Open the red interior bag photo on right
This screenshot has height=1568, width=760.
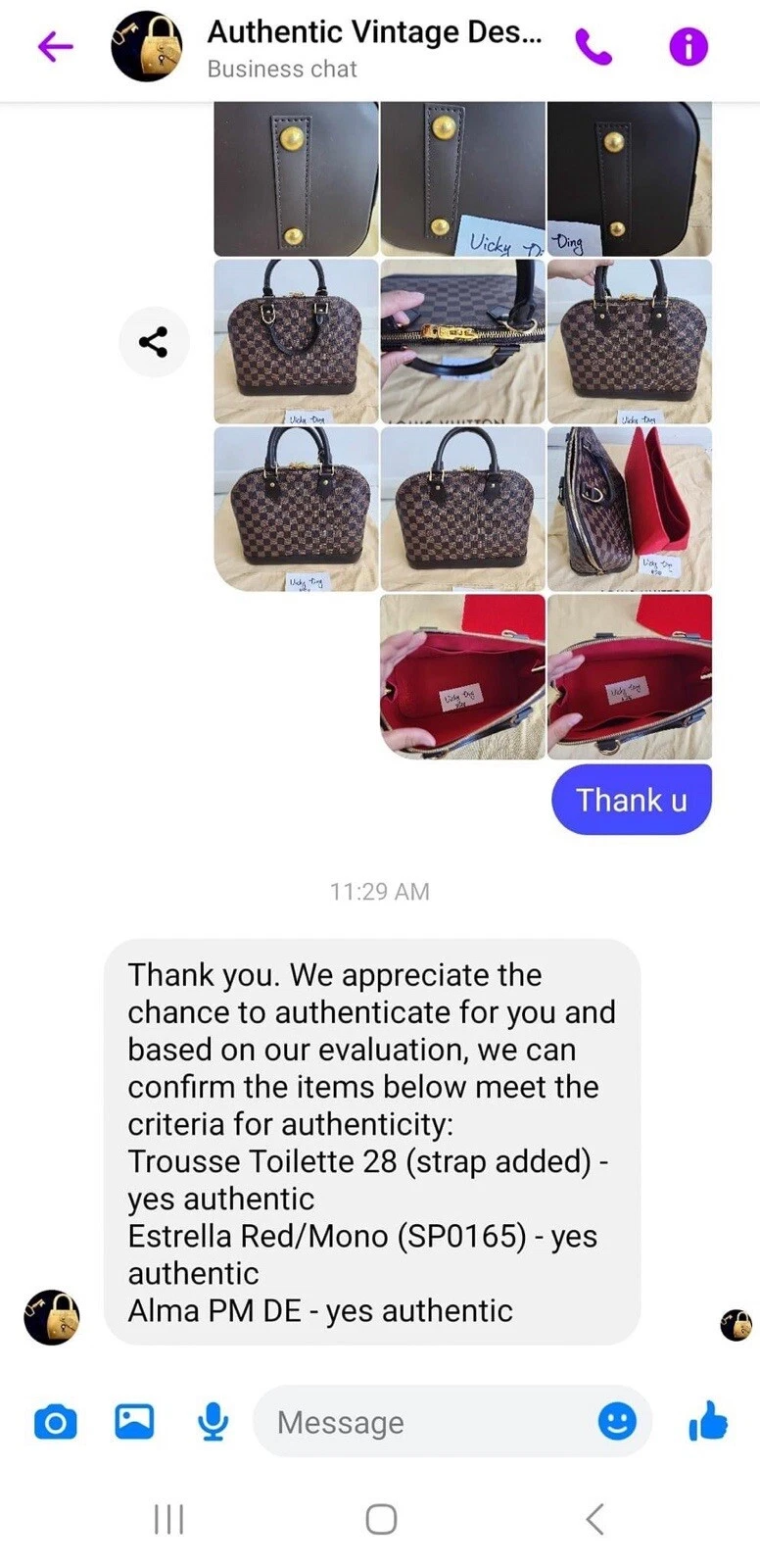tap(629, 676)
